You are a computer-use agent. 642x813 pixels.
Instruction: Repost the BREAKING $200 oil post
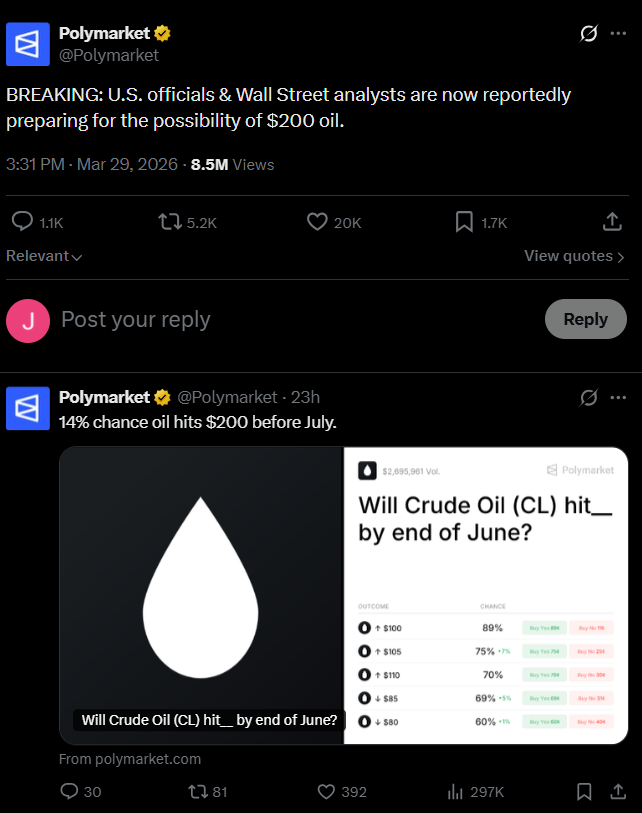pos(187,222)
